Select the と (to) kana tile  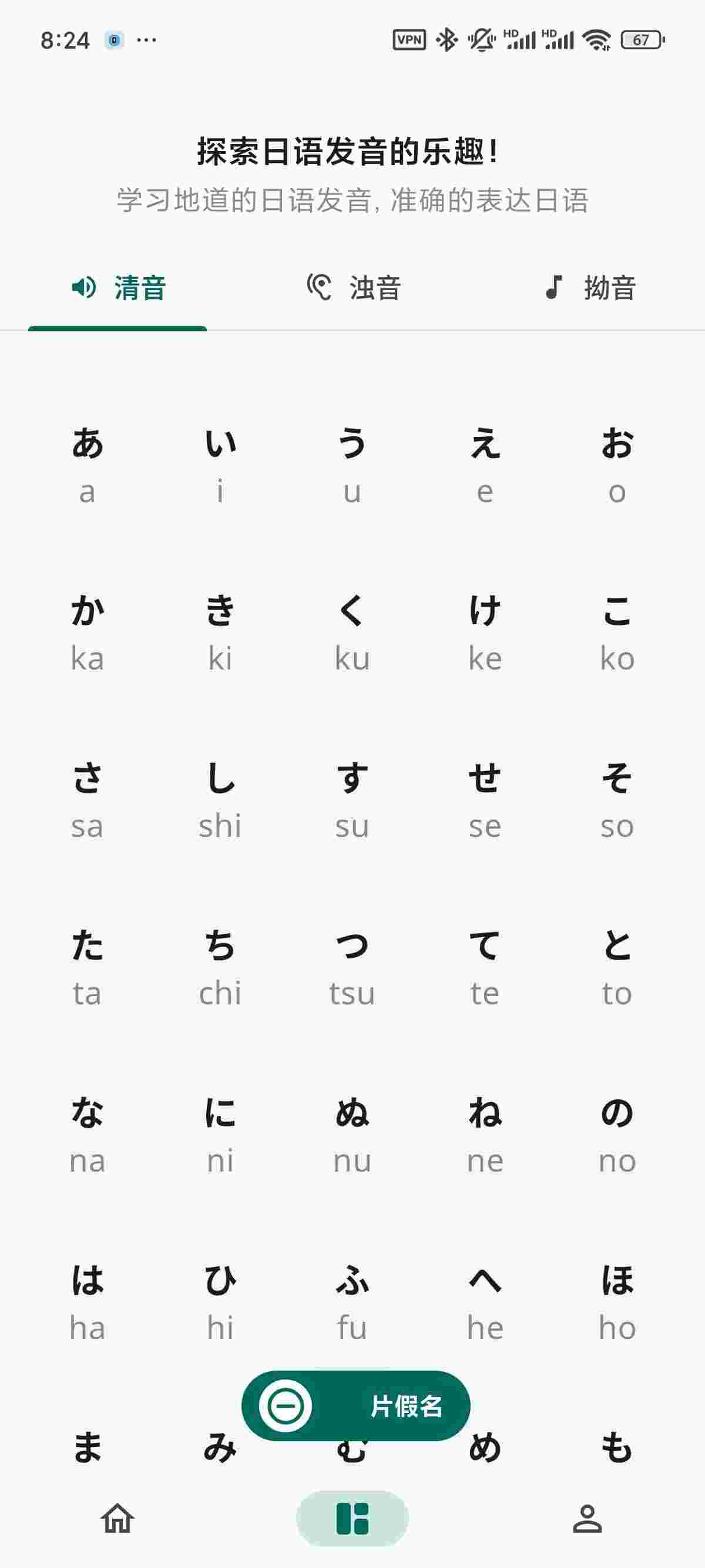(617, 967)
